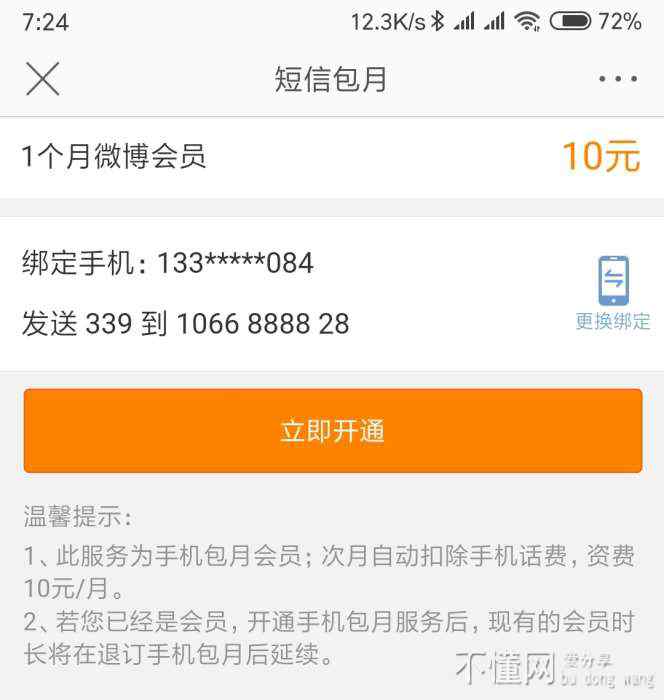This screenshot has height=700, width=664.
Task: Open the three-dot overflow menu
Action: 617,79
